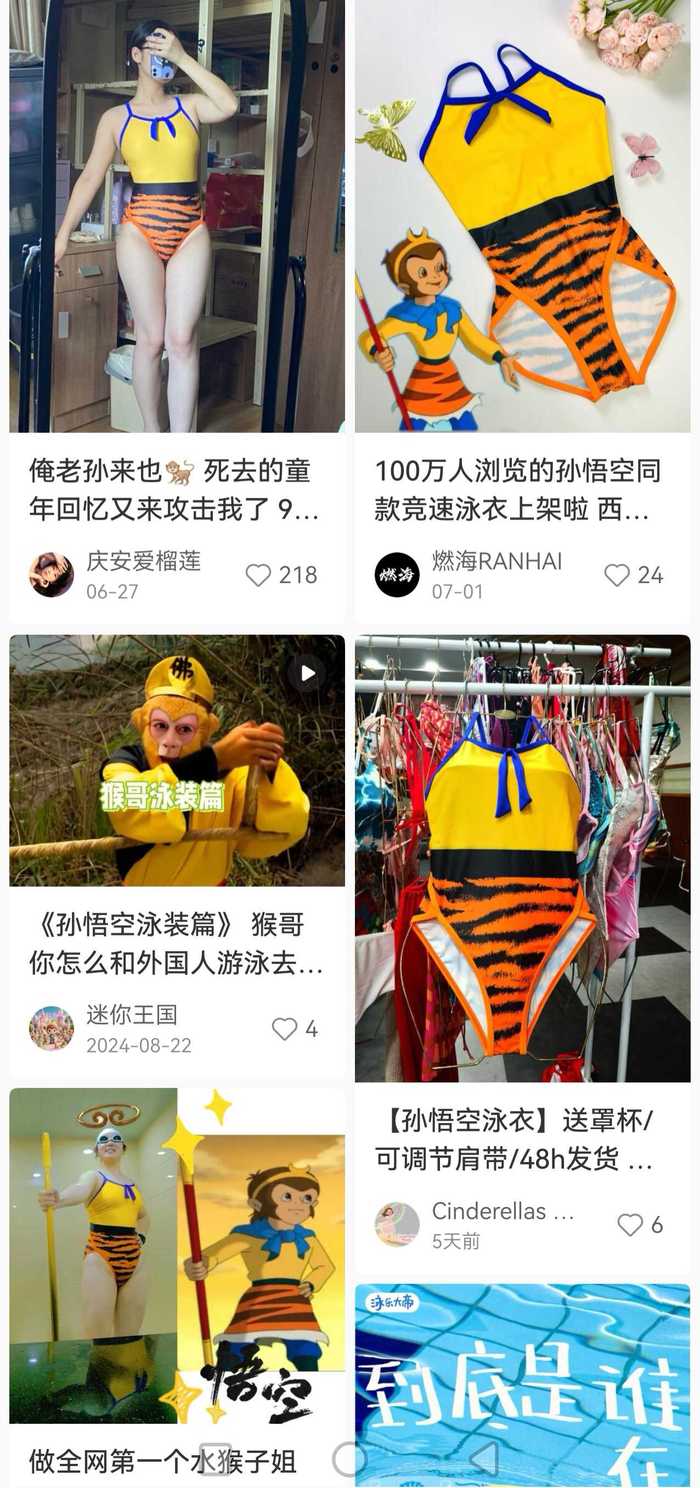Open 燃海RANHAI's 孙悟空 swimsuit post
The image size is (700, 1488).
click(x=522, y=220)
